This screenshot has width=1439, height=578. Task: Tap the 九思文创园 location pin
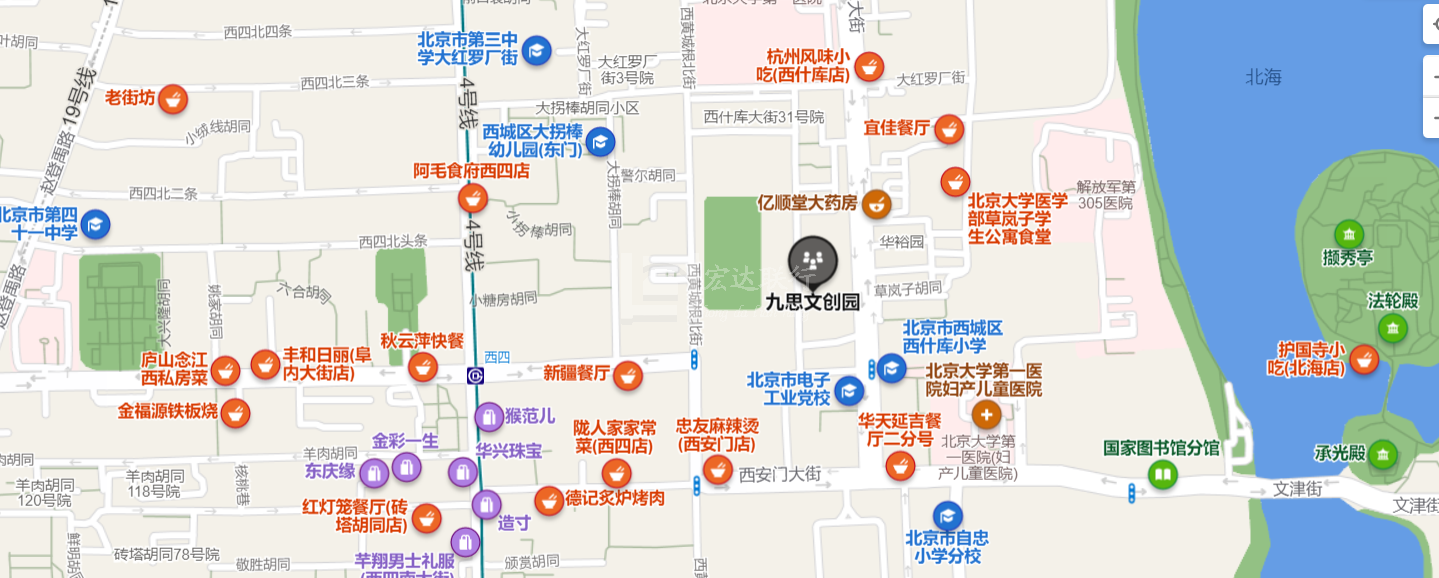(812, 261)
